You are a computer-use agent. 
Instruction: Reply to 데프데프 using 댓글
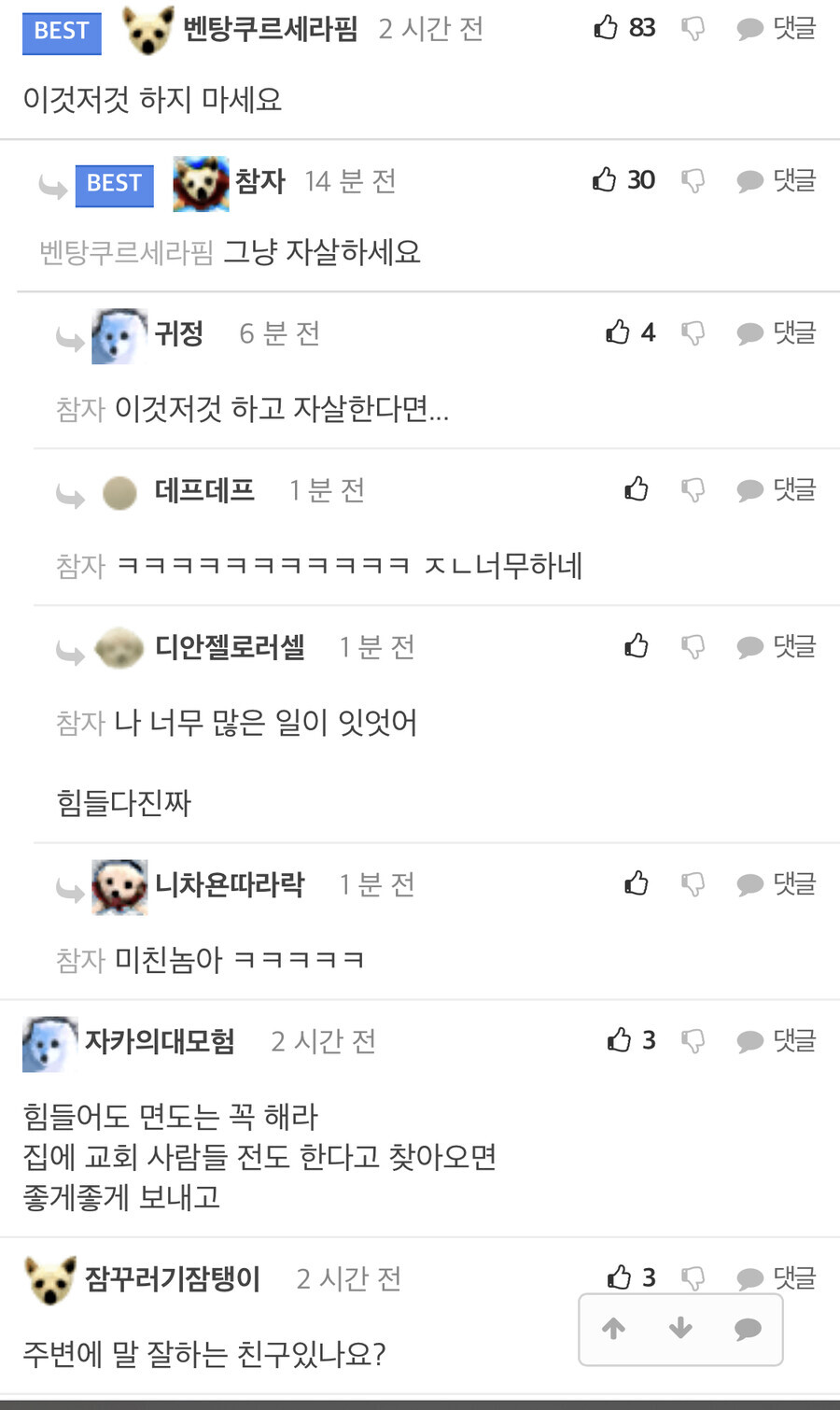pos(777,489)
